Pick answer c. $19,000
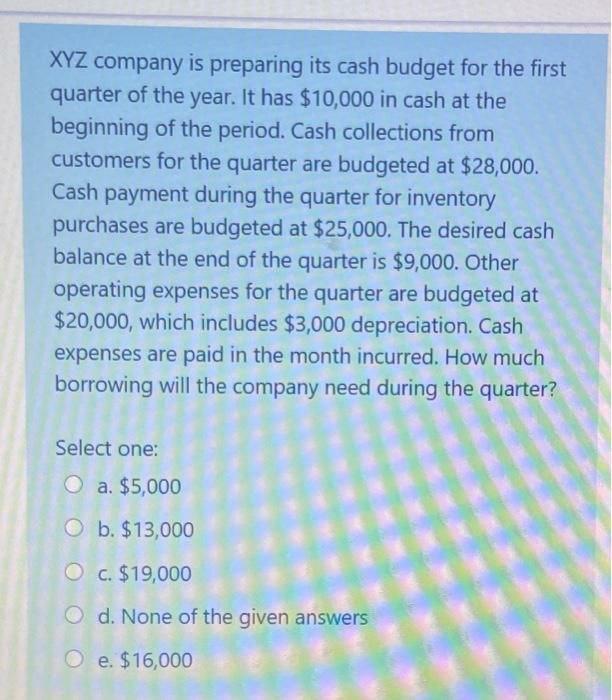This screenshot has height=700, width=612. [77, 574]
